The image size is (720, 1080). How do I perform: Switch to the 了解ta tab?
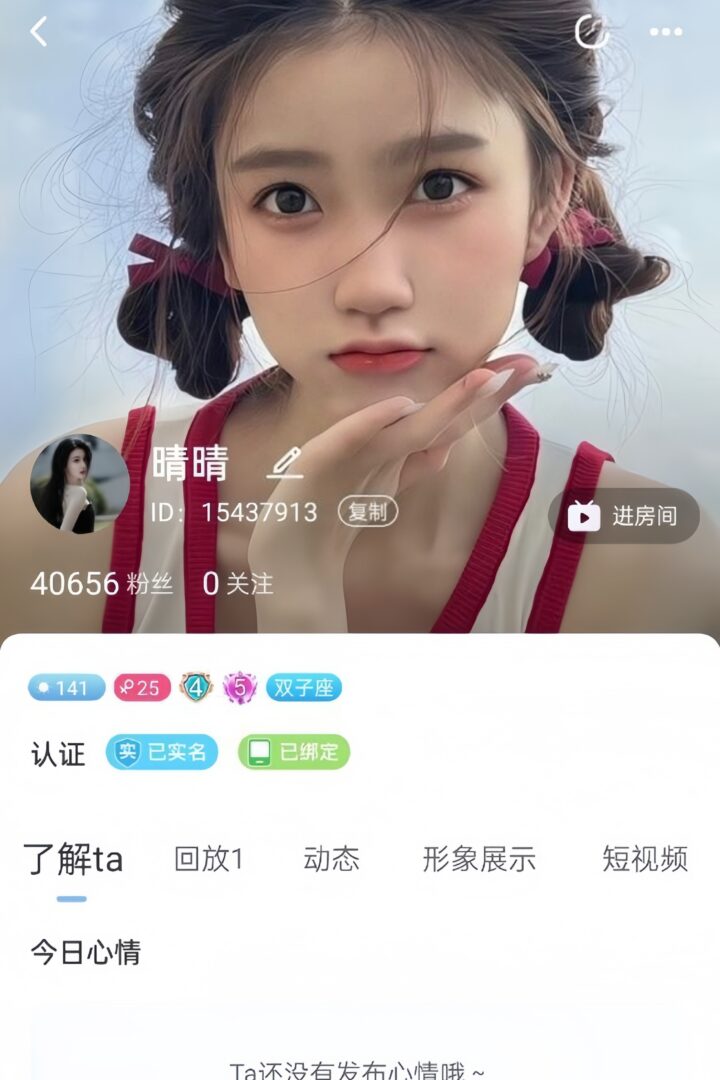pos(73,859)
